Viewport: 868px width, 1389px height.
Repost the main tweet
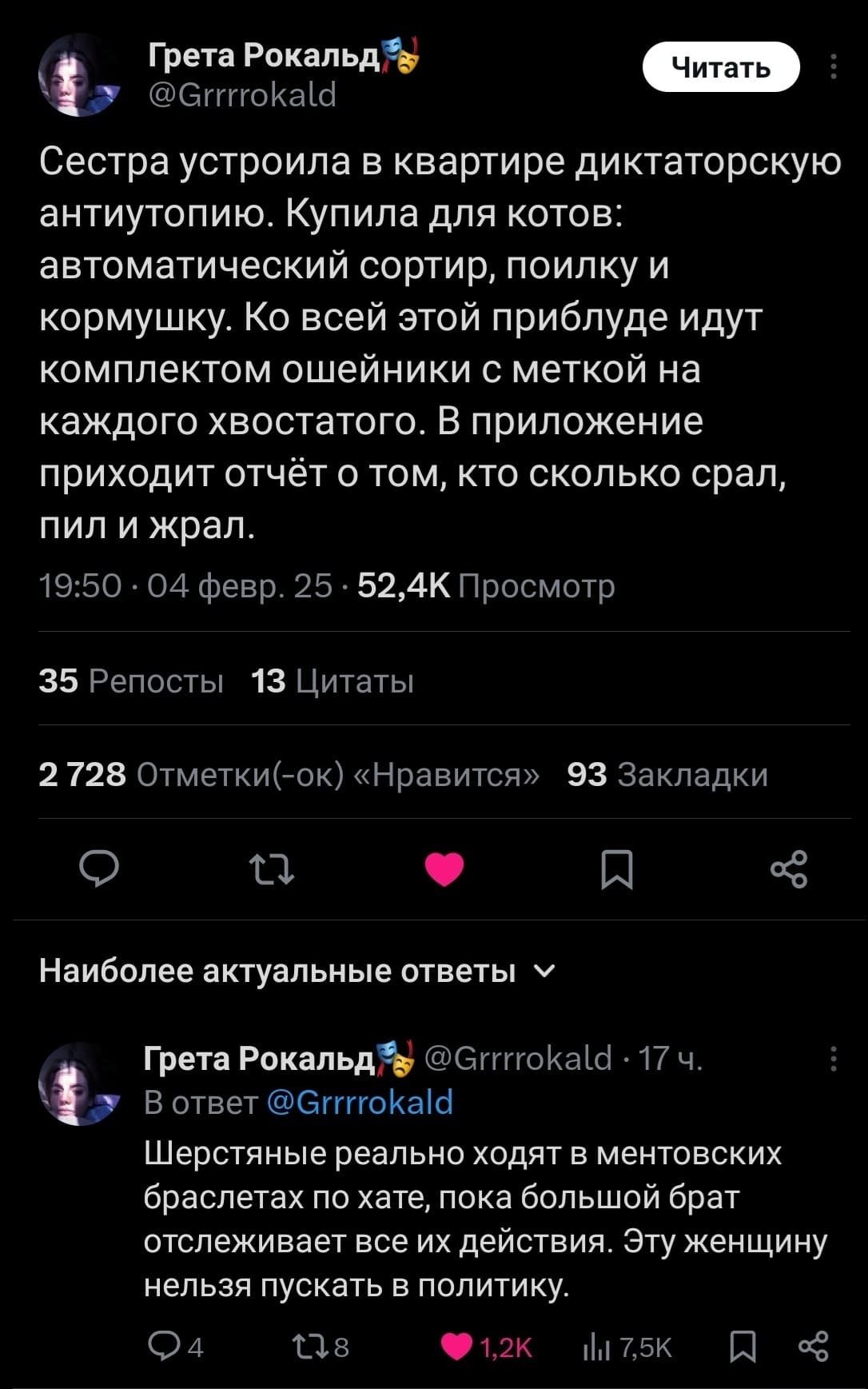tap(272, 869)
